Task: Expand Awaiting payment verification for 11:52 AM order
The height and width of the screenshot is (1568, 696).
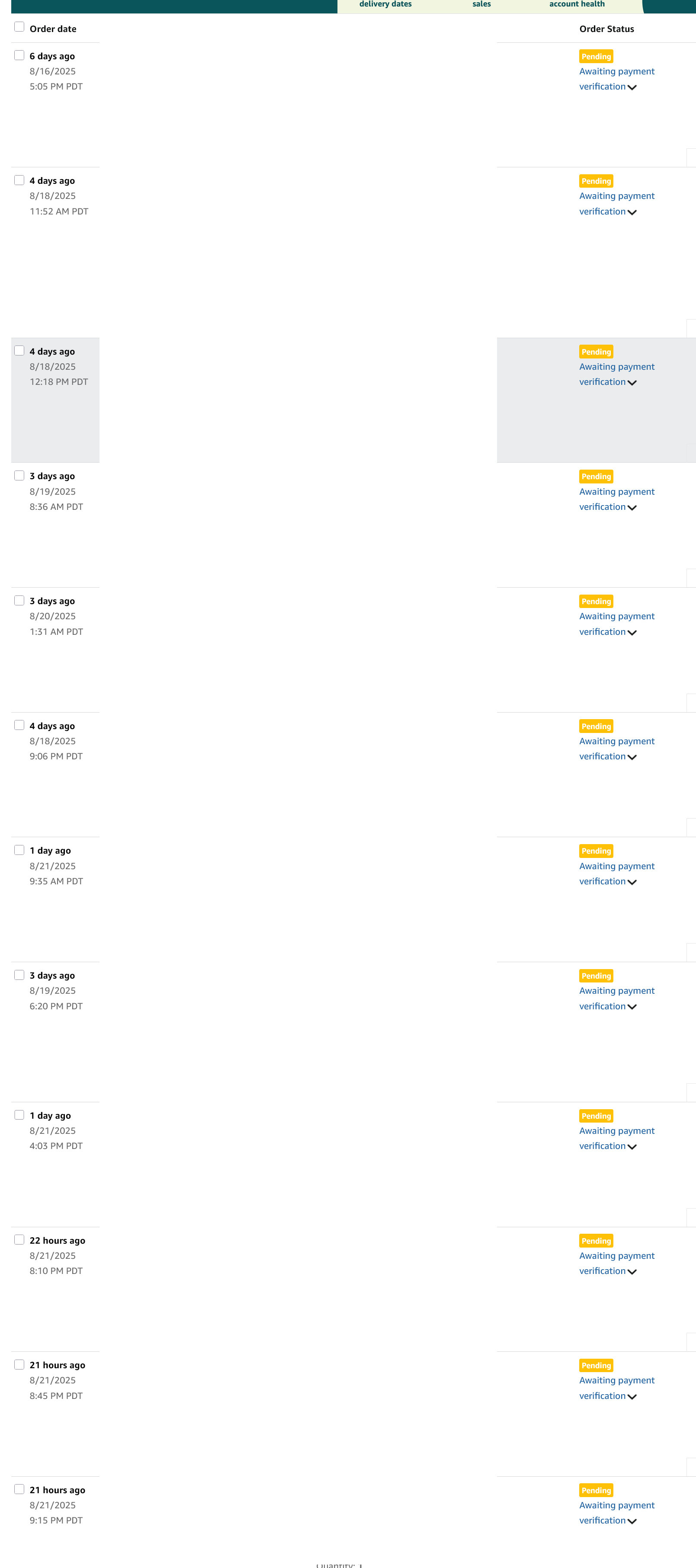Action: [x=616, y=204]
